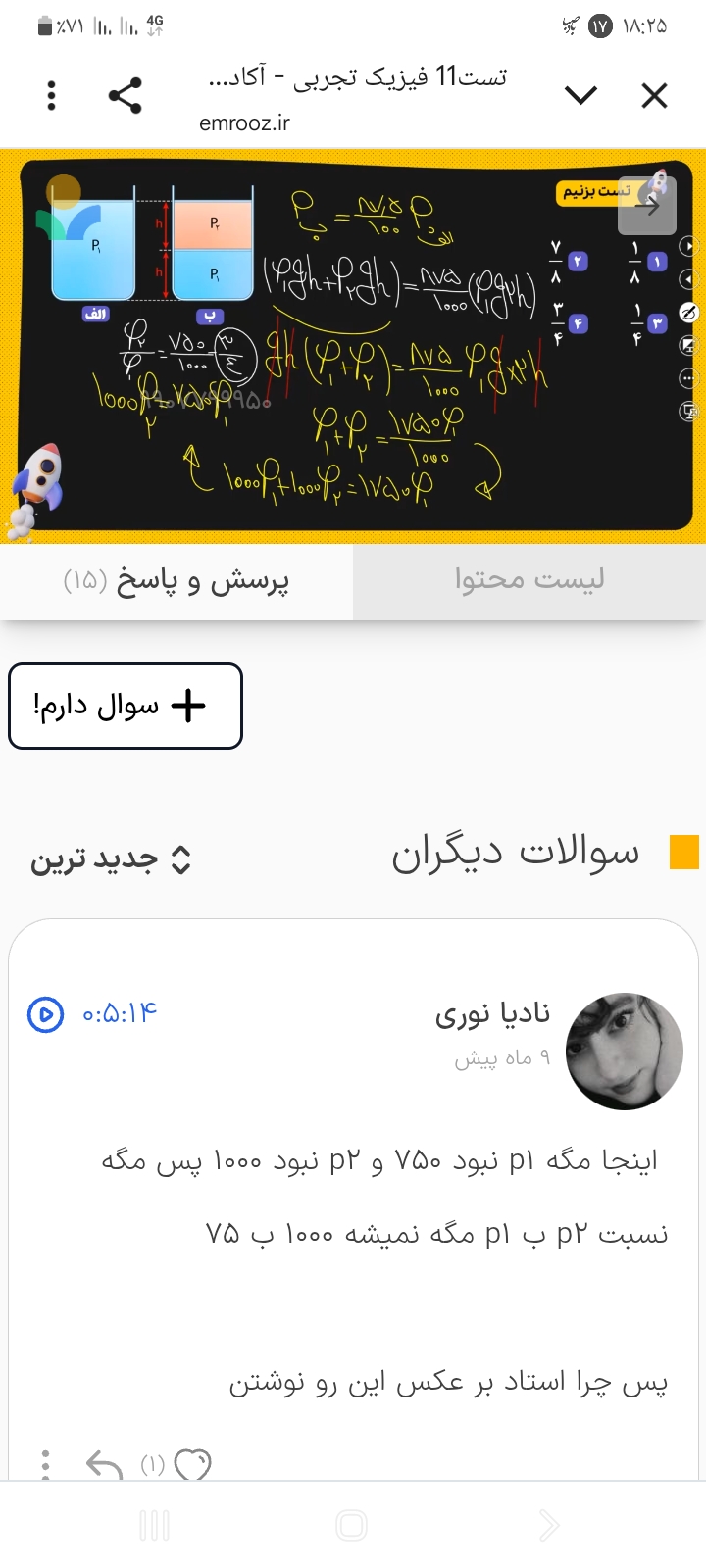
Task: Tap the سوال دارم button
Action: (126, 706)
